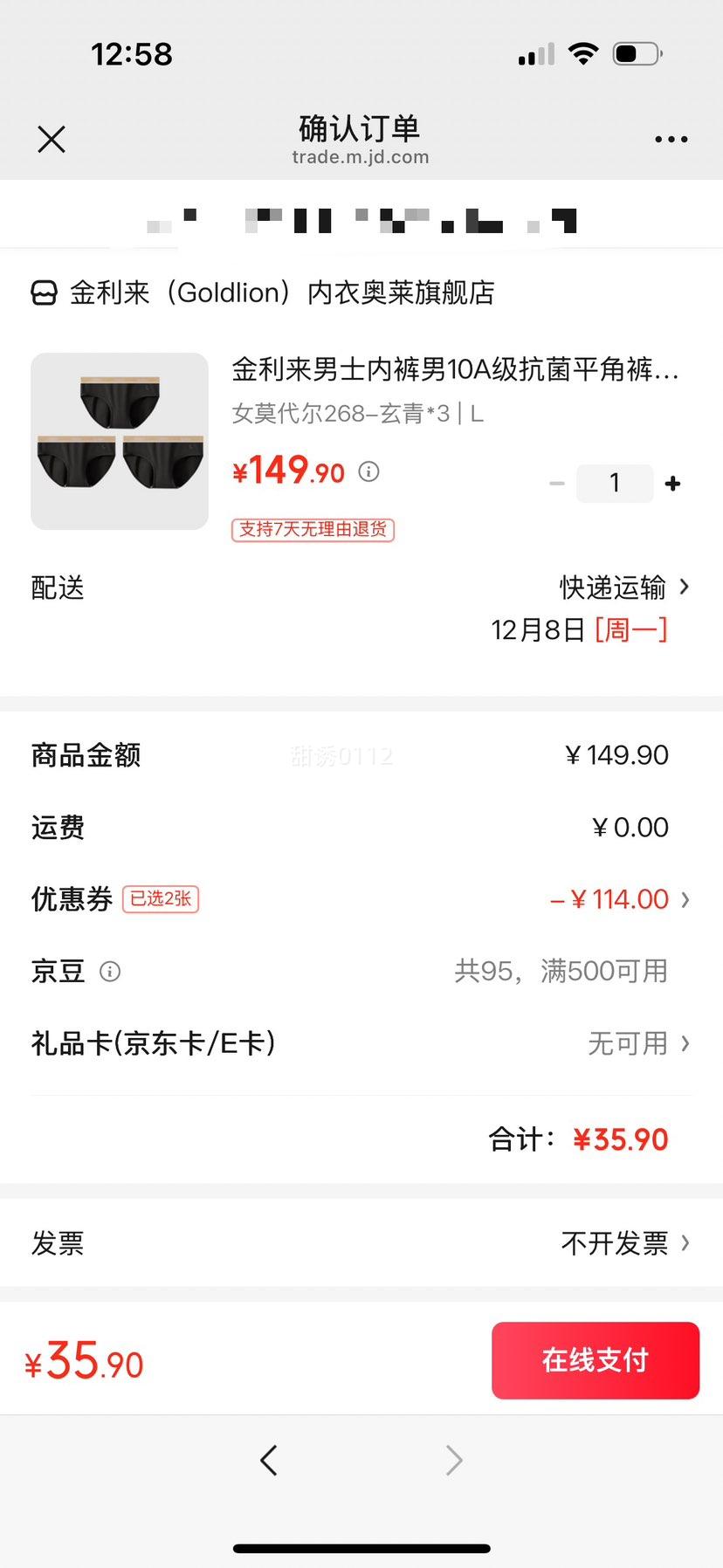Increase item quantity with plus button

[672, 484]
